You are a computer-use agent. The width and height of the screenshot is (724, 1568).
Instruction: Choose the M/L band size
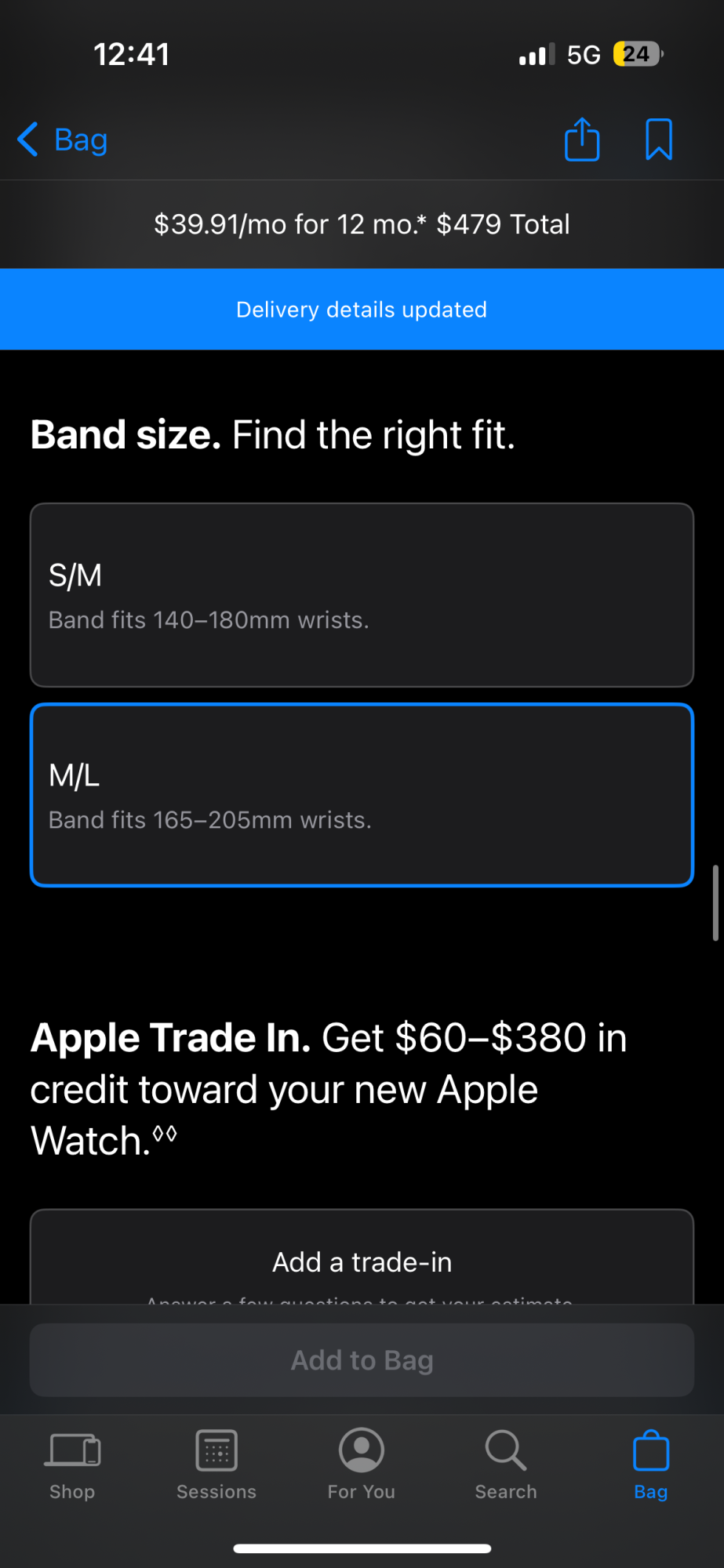pos(362,795)
